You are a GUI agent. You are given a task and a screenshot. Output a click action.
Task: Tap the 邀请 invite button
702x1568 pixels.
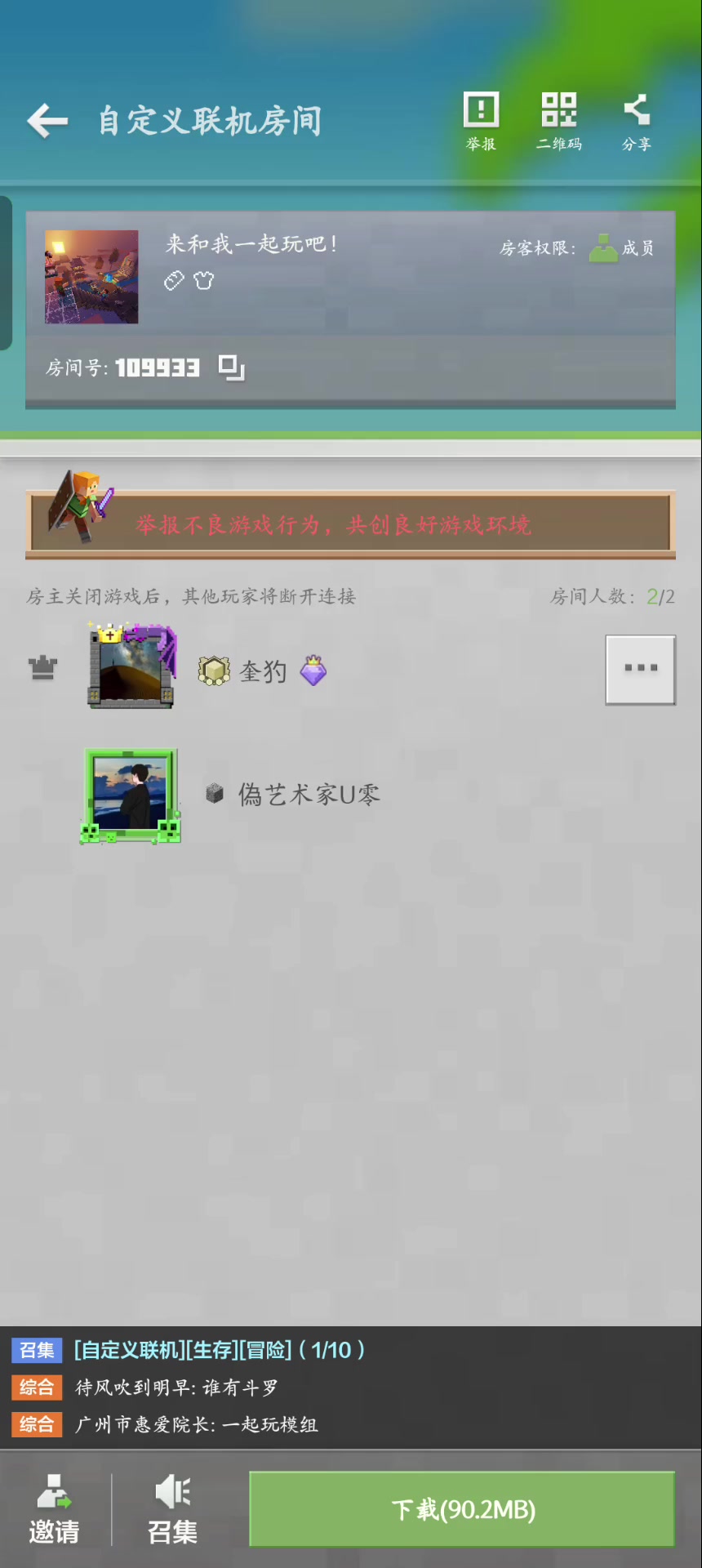coord(54,1509)
